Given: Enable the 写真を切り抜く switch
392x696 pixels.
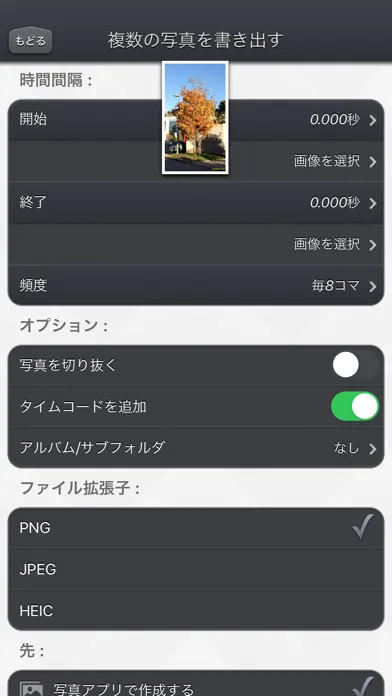Looking at the screenshot, I should [x=355, y=365].
